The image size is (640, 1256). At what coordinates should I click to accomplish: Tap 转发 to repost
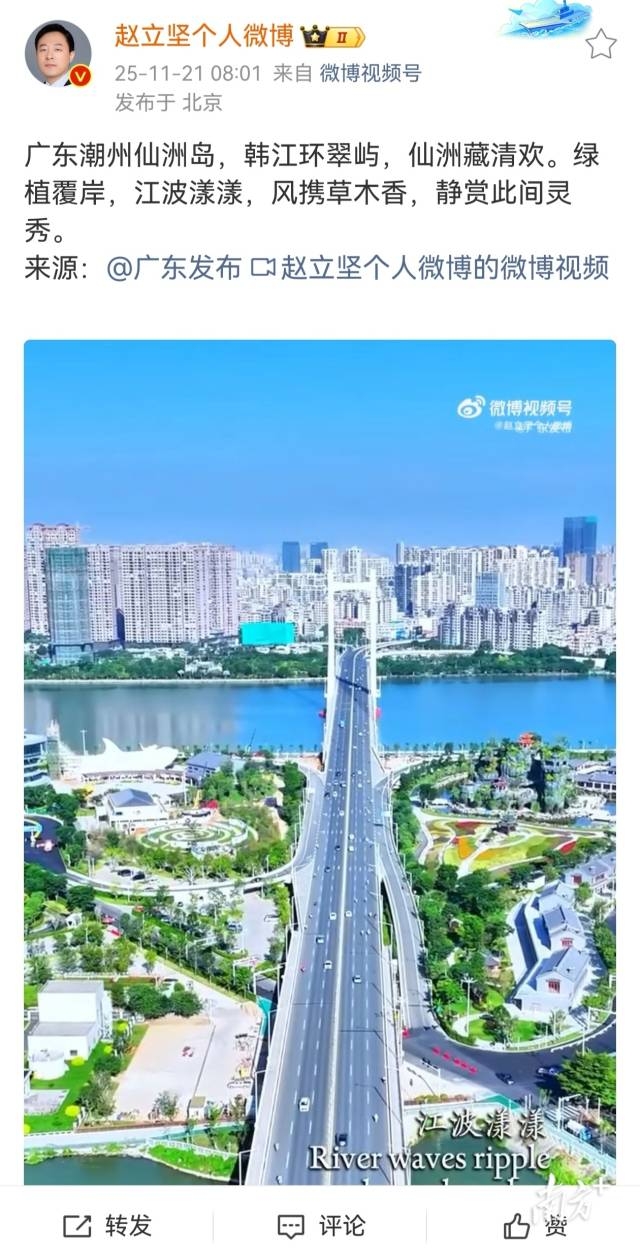click(107, 1225)
